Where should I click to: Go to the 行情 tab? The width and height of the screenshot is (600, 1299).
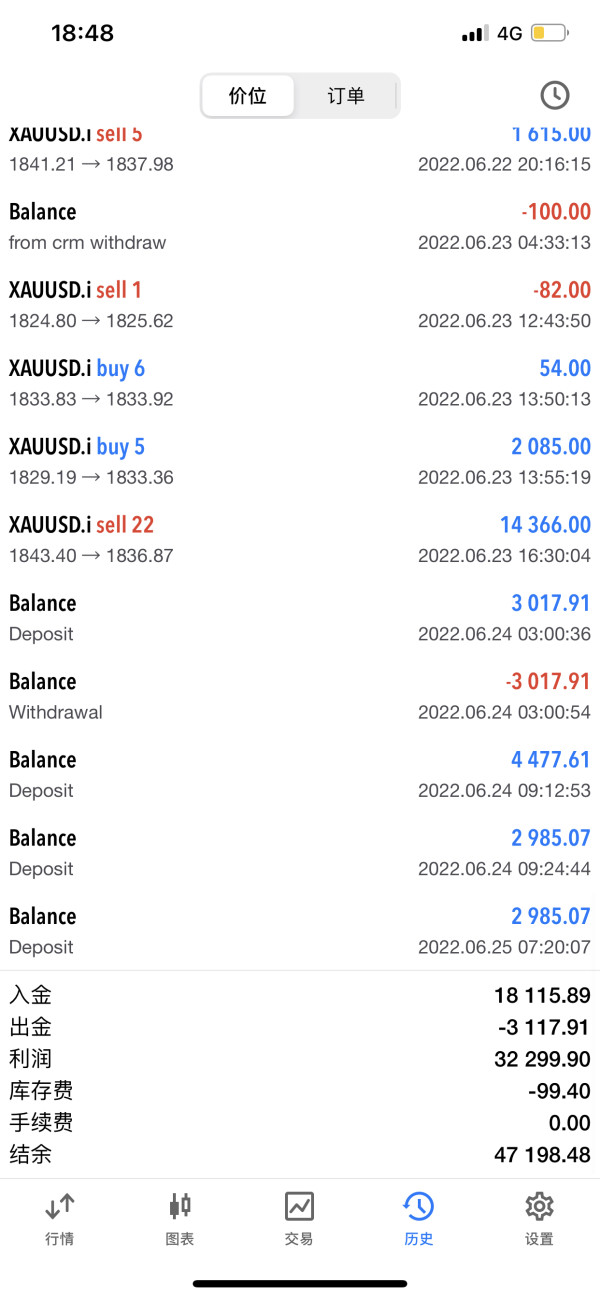(60, 1218)
